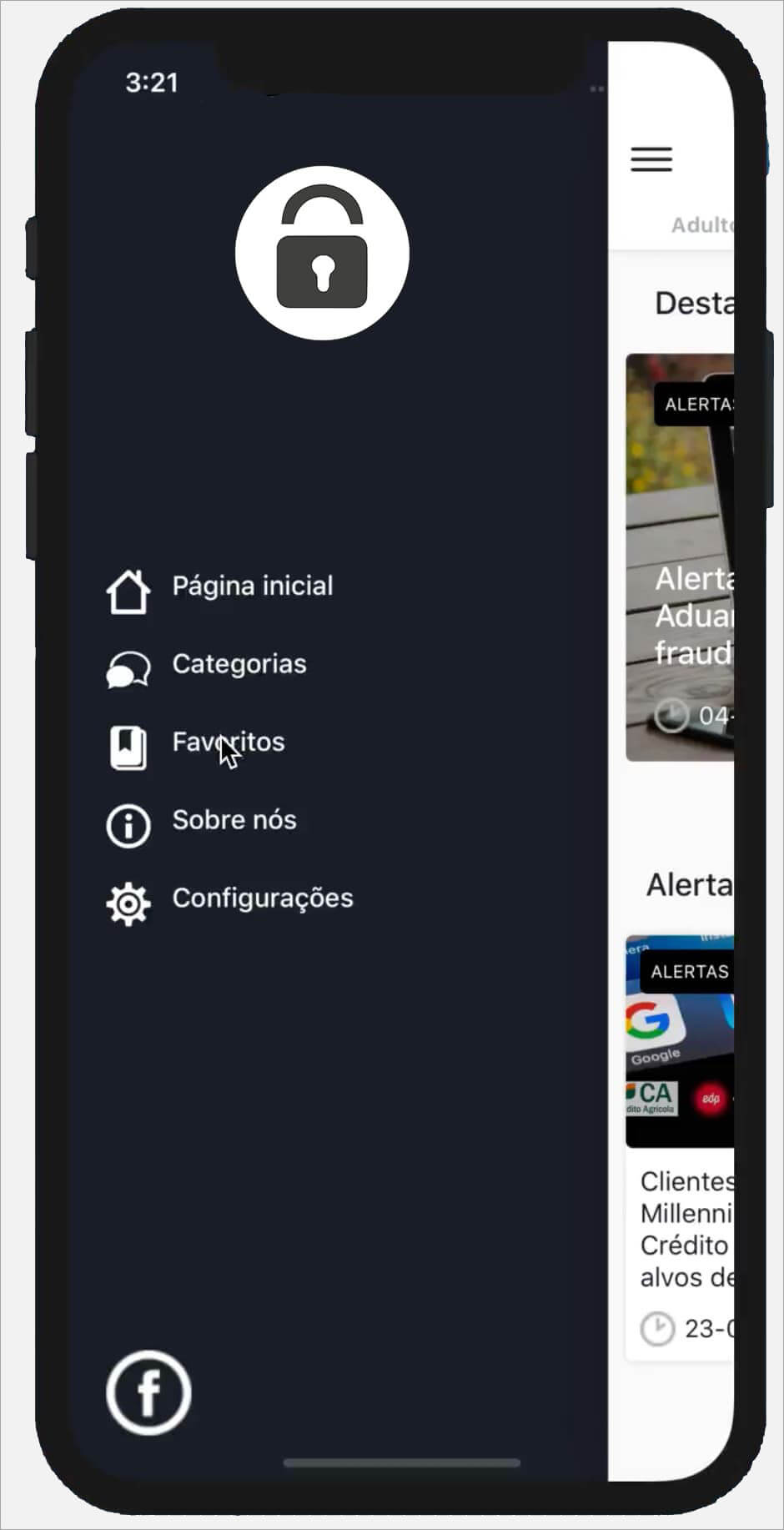Visit the Facebook page icon
This screenshot has height=1530, width=784.
coord(148,1392)
